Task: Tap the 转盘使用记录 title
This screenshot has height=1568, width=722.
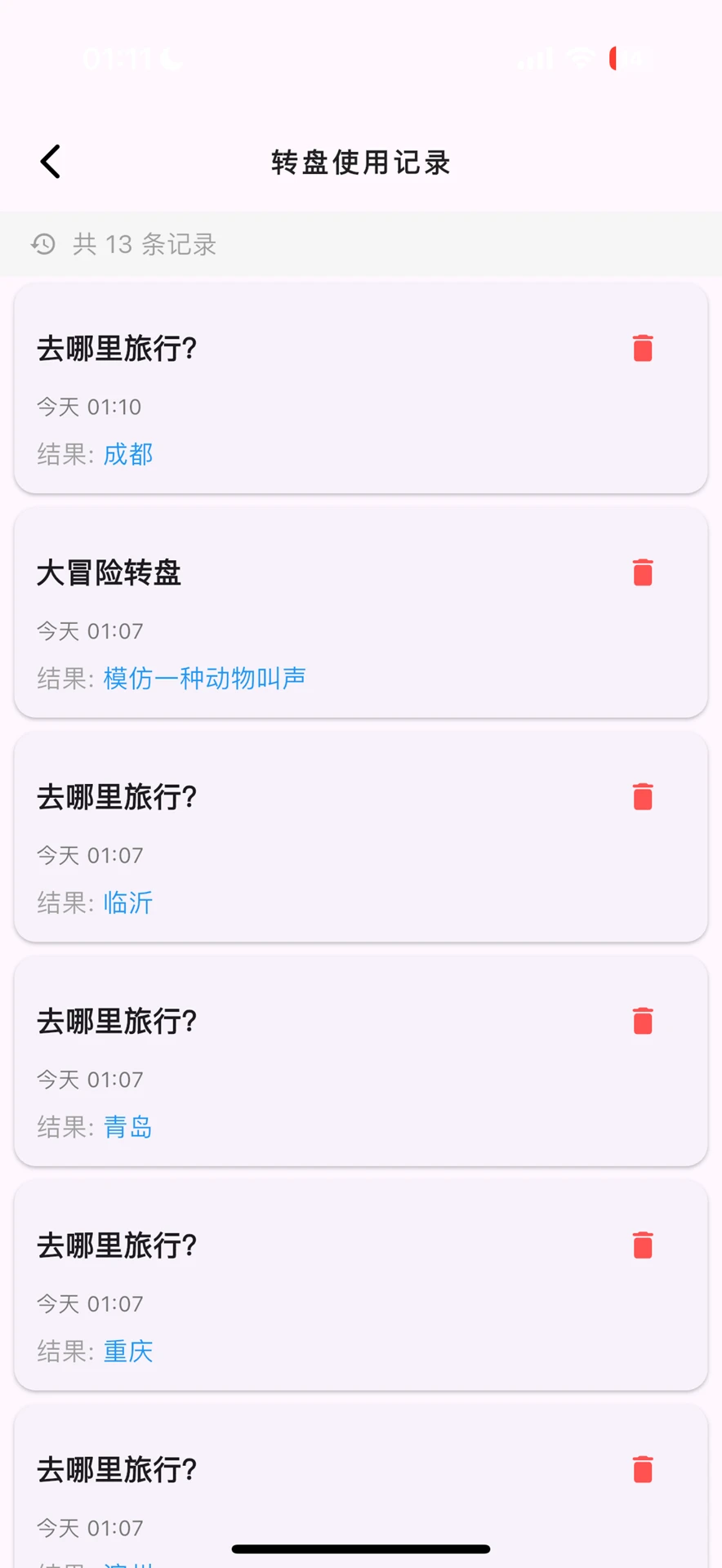Action: click(360, 163)
